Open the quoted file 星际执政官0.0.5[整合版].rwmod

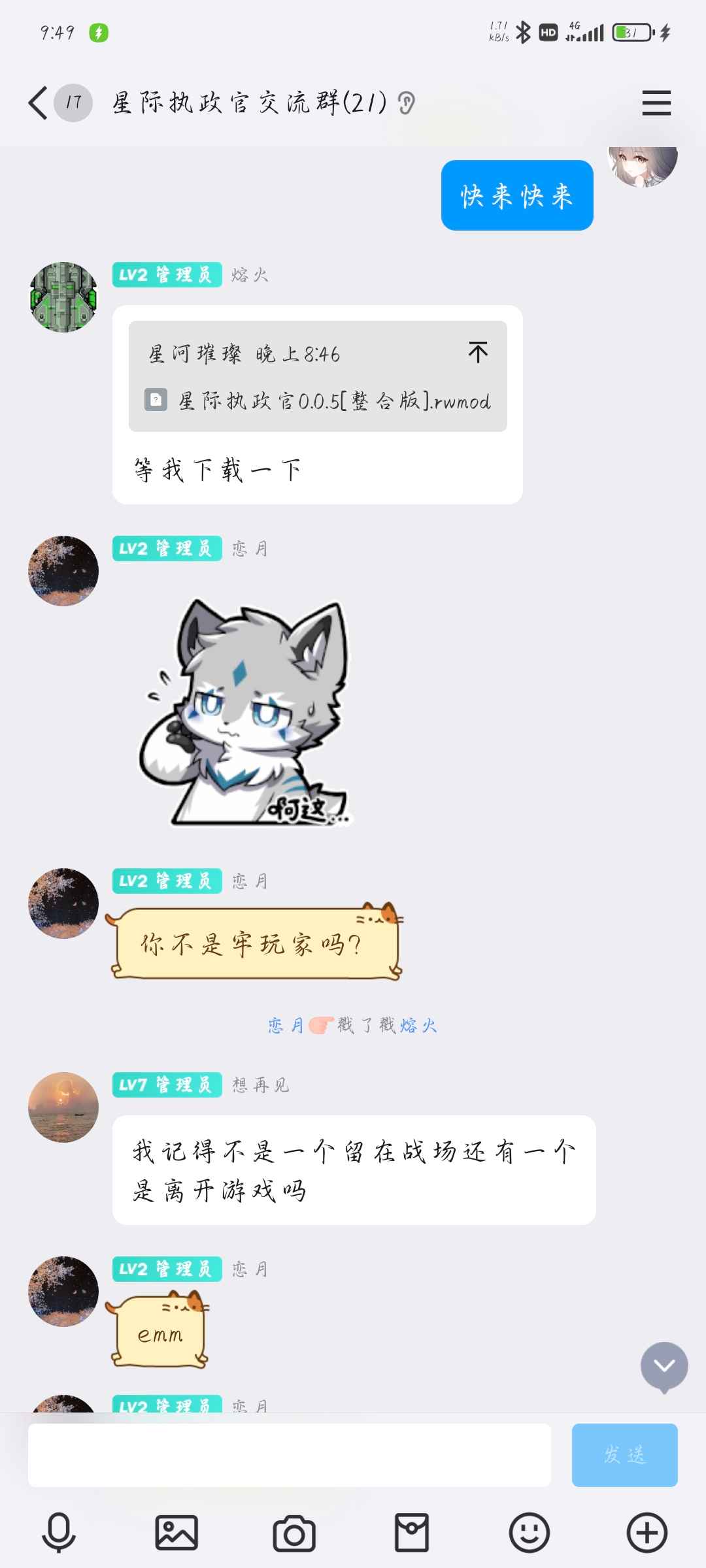click(318, 400)
